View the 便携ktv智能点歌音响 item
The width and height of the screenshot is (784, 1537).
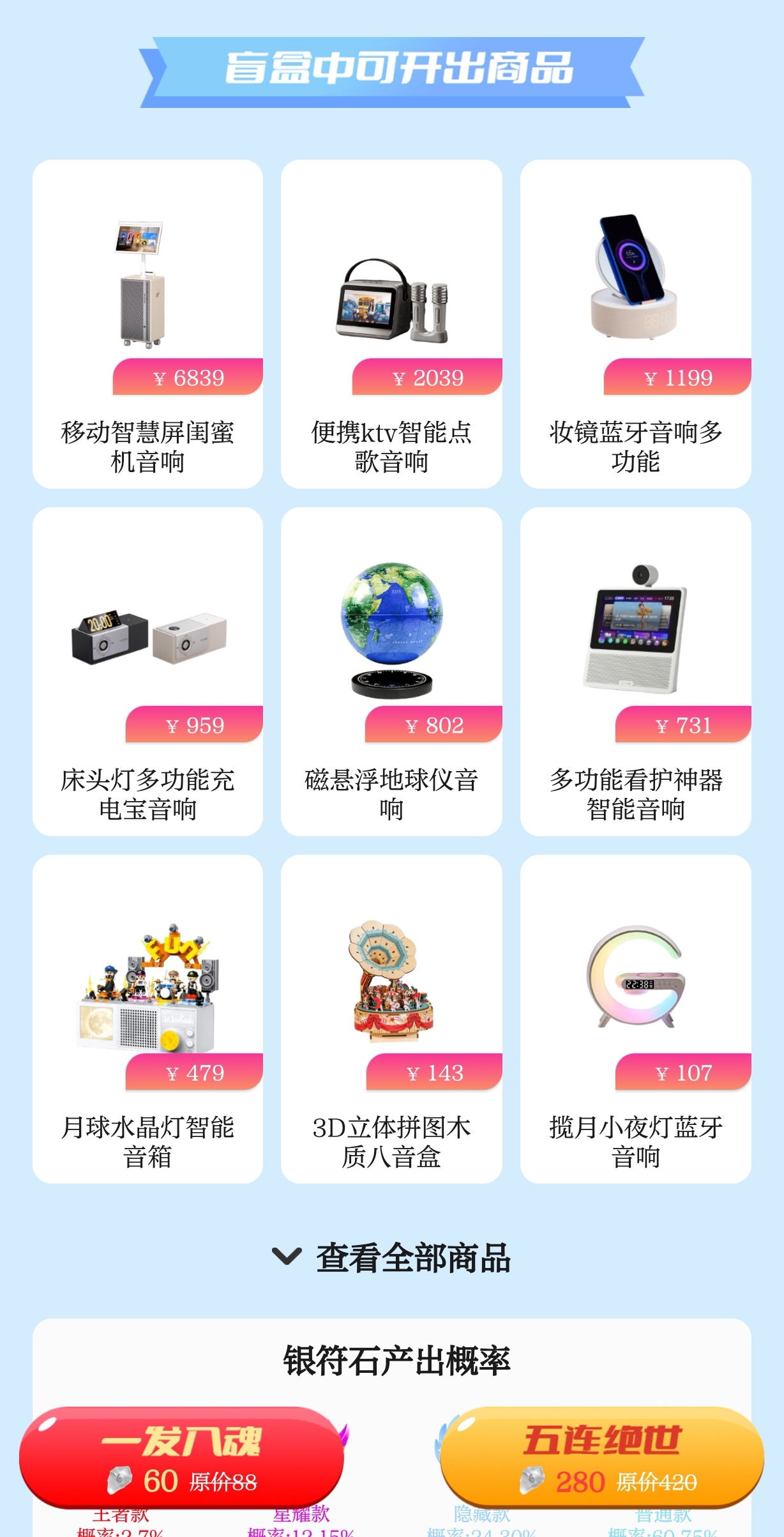(391, 324)
